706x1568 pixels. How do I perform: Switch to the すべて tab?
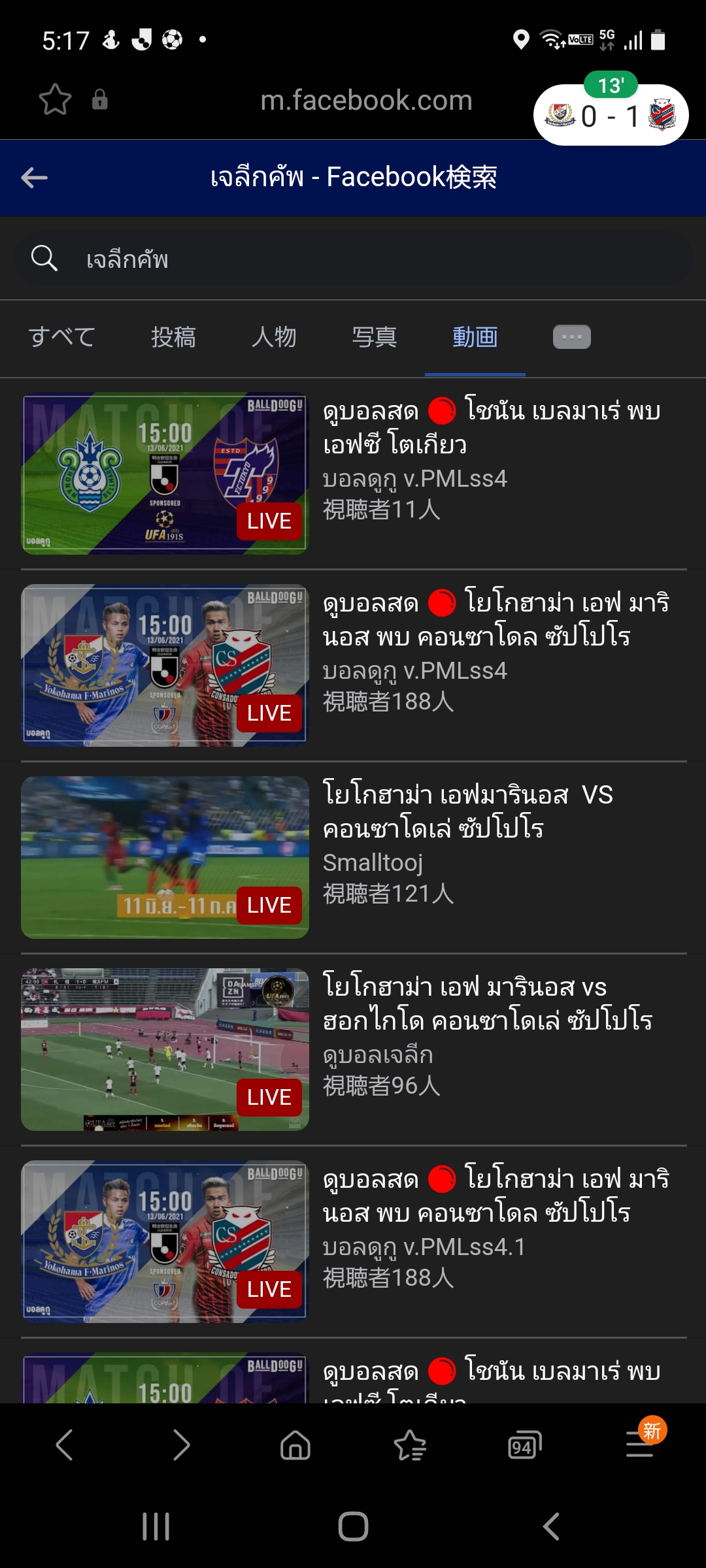(x=62, y=337)
